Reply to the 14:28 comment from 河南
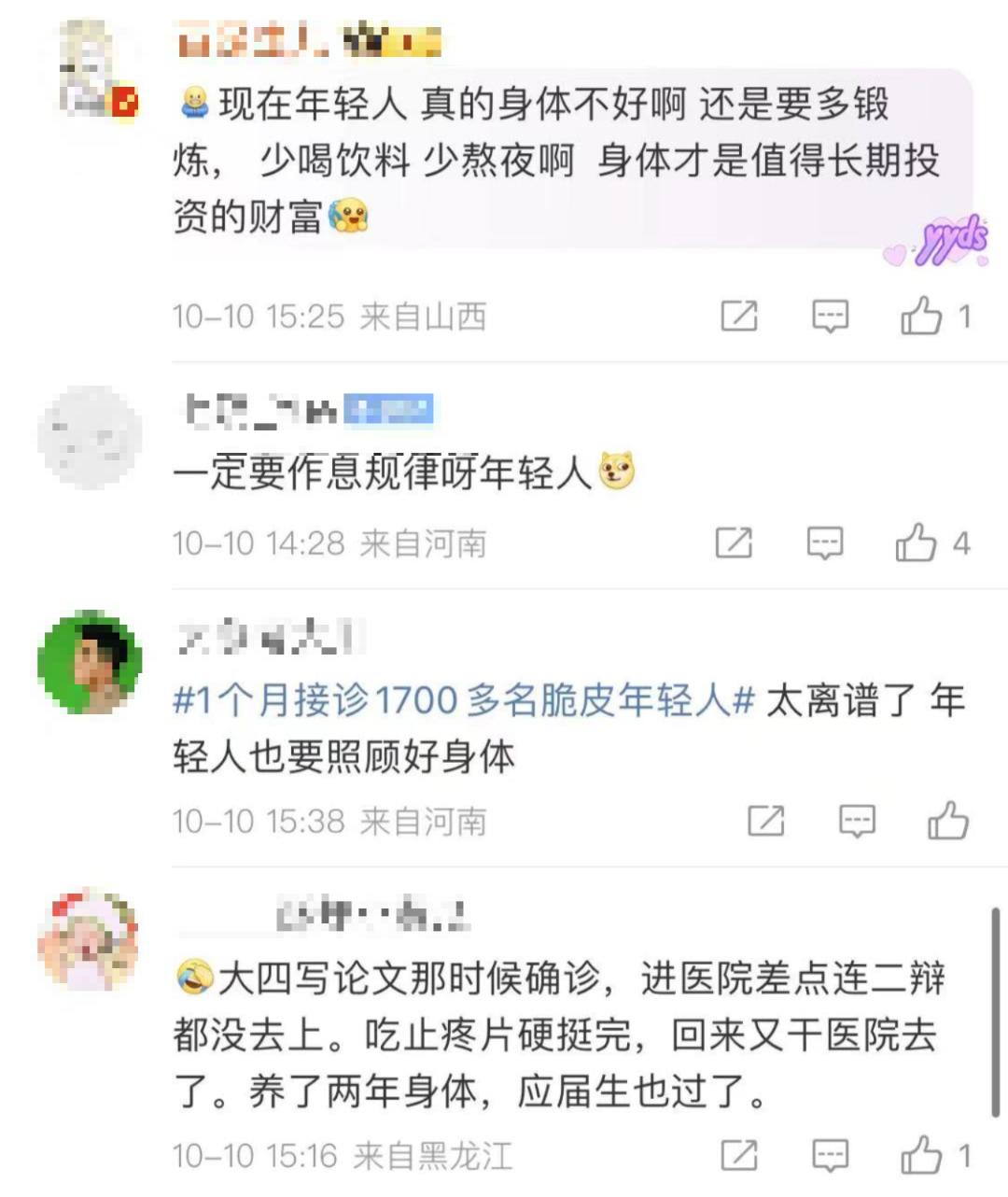1008x1197 pixels. pyautogui.click(x=825, y=542)
